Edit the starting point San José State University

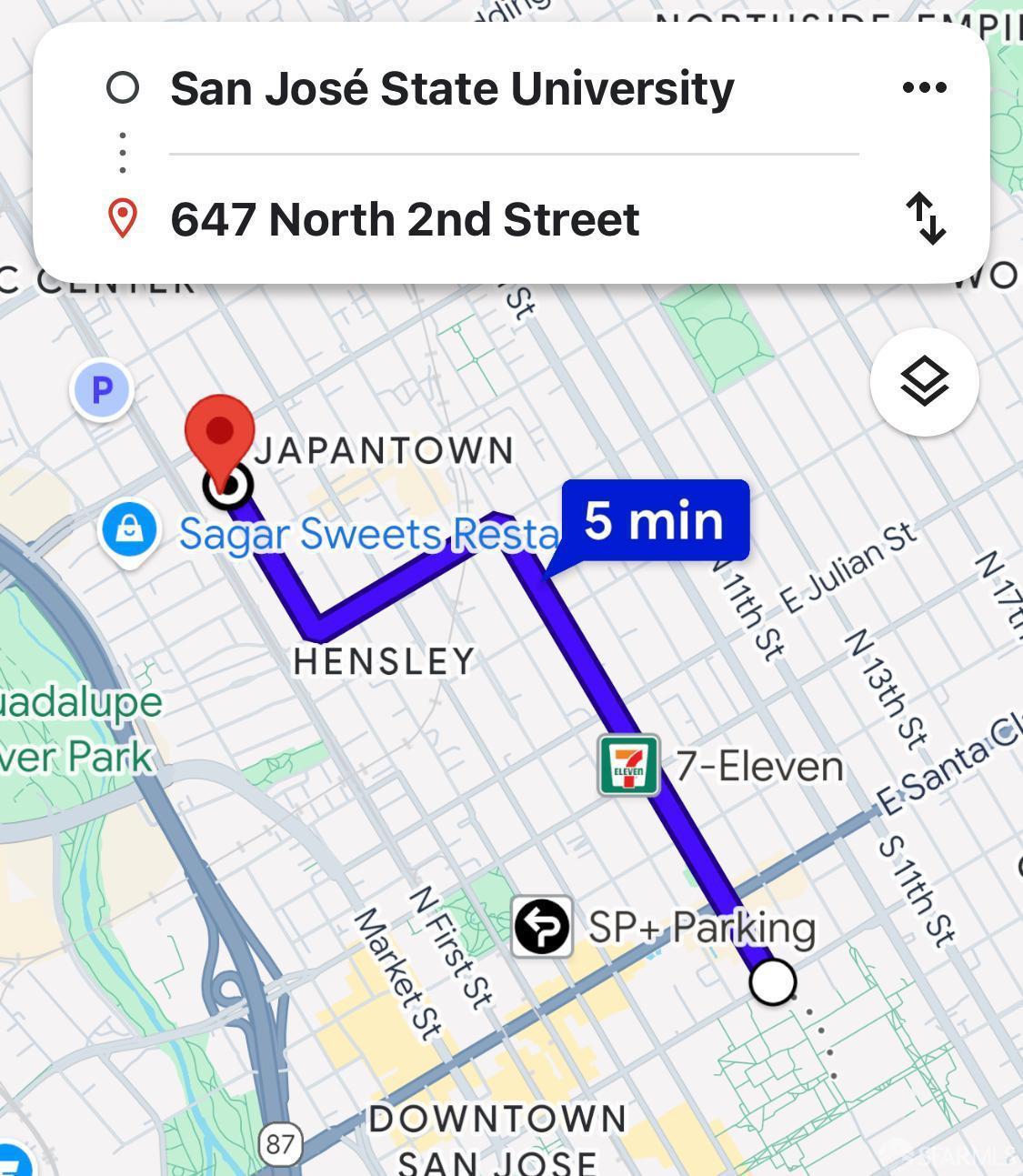452,89
